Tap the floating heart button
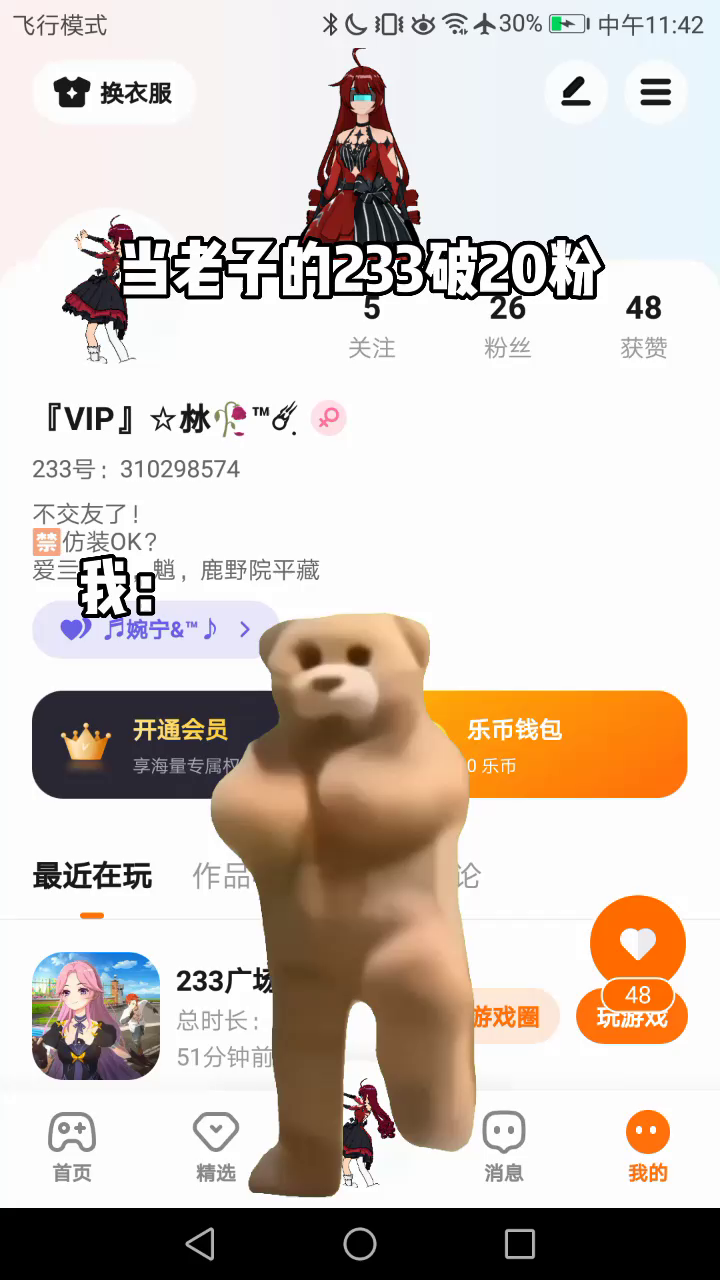Screen dimensions: 720x1280 (x=637, y=943)
